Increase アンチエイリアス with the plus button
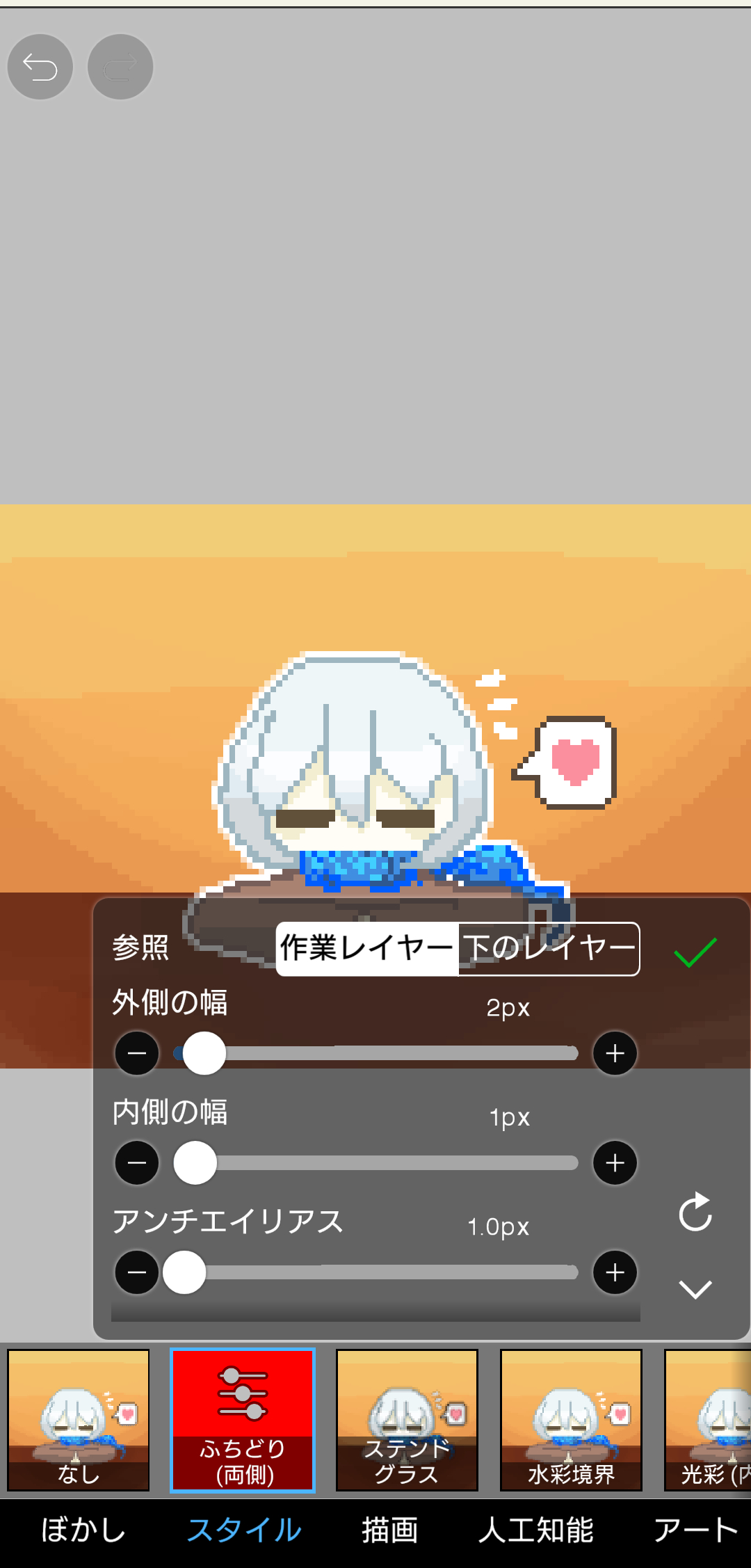 click(615, 1273)
